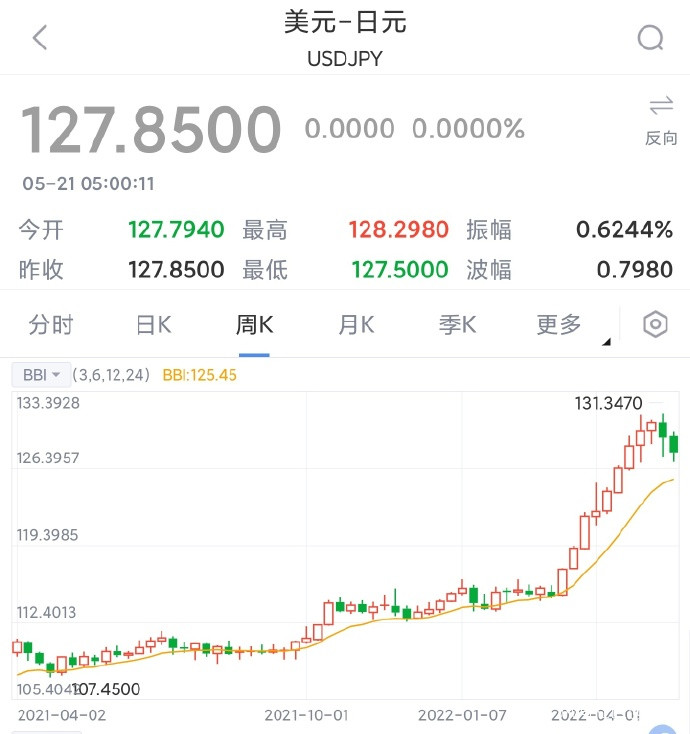Switch to the 季K quarterly tab
Image resolution: width=690 pixels, height=734 pixels.
point(457,325)
